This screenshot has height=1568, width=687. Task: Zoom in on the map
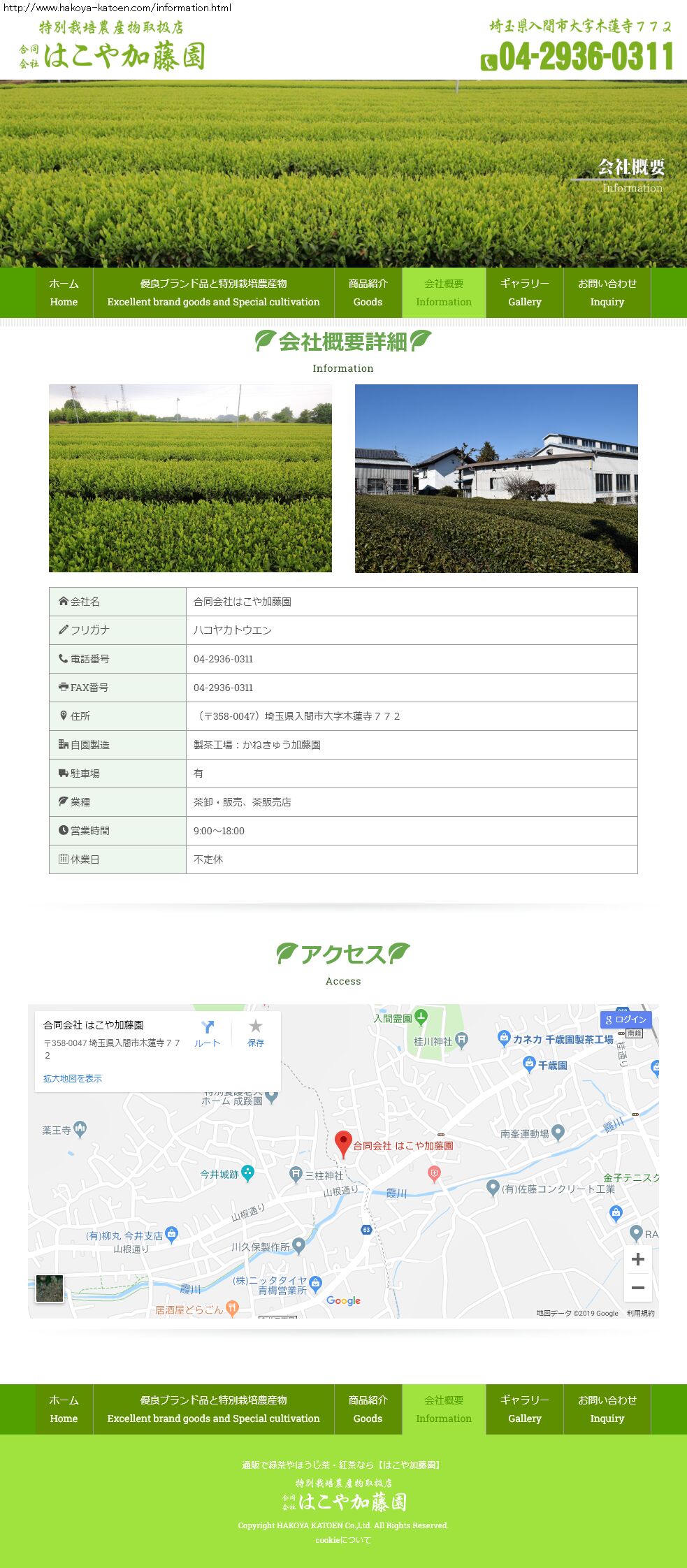coord(637,1259)
